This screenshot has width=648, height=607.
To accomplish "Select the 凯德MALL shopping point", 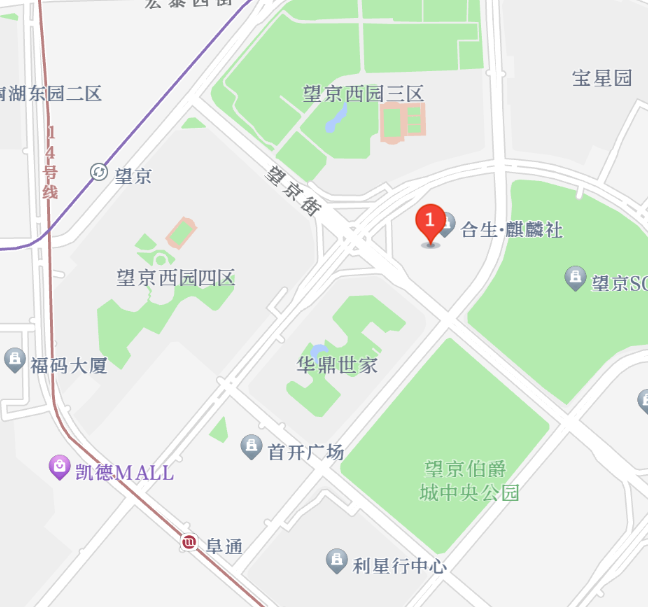I will pyautogui.click(x=60, y=468).
